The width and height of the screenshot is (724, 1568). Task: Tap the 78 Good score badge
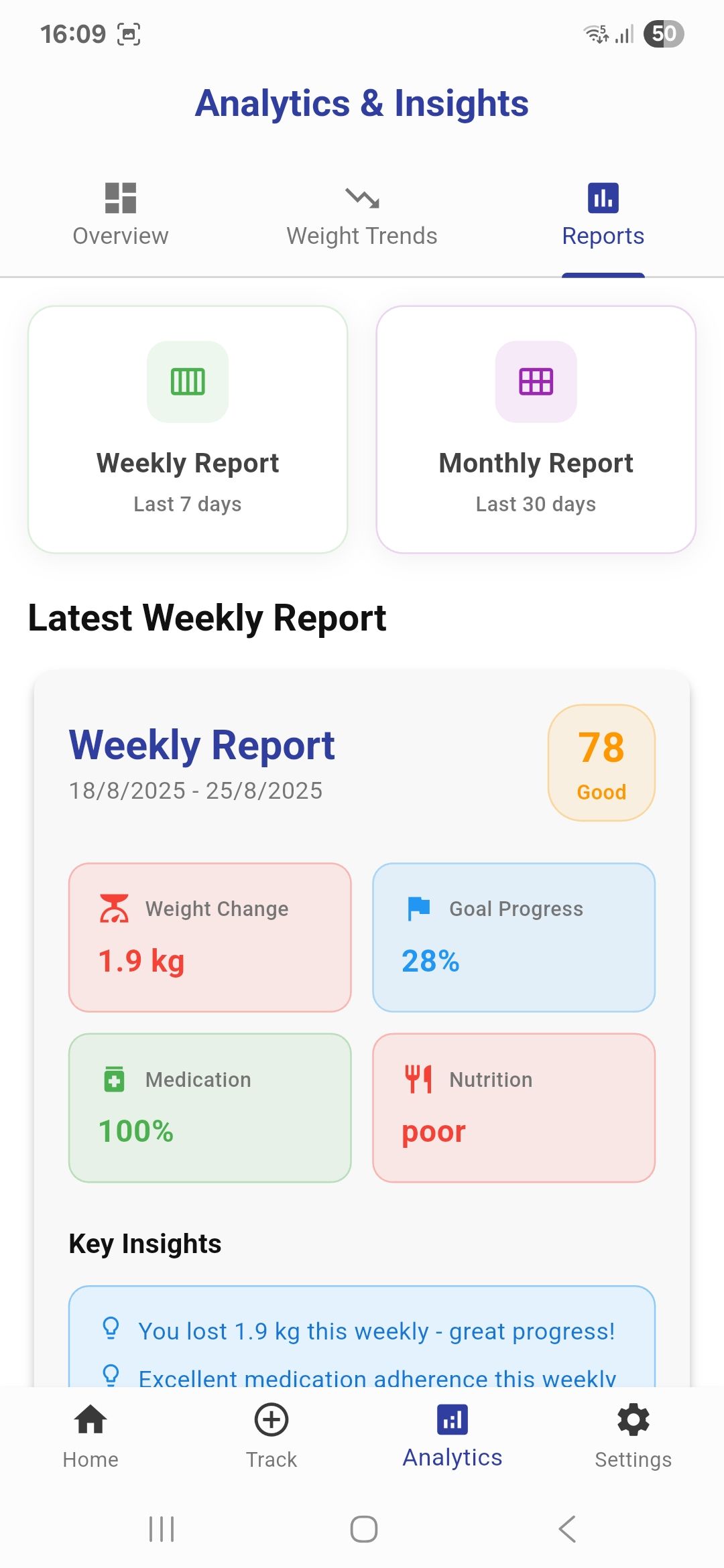pos(601,763)
